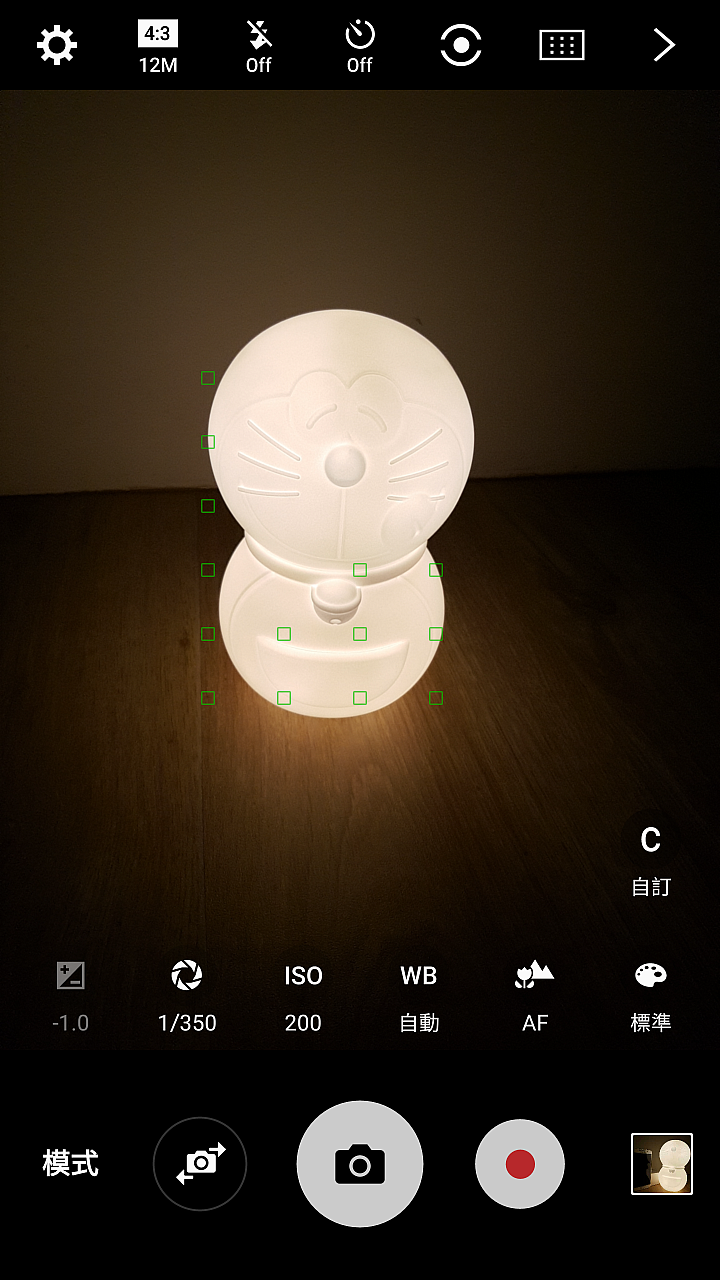Pick a color tone via 標準
Image resolution: width=720 pixels, height=1280 pixels.
tap(651, 995)
